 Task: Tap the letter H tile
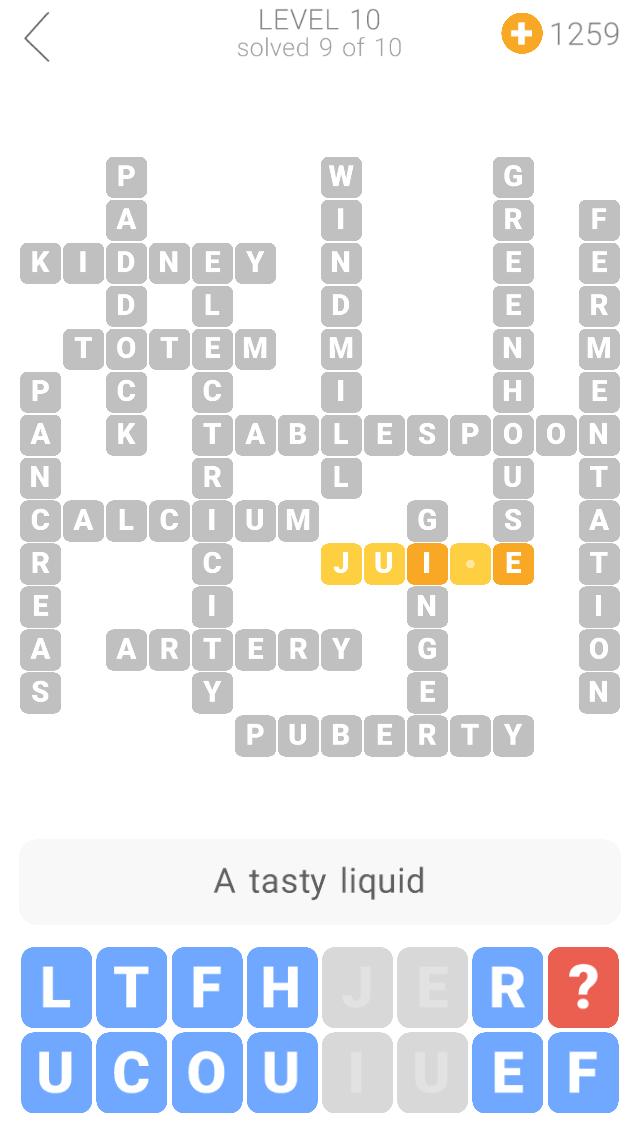282,986
